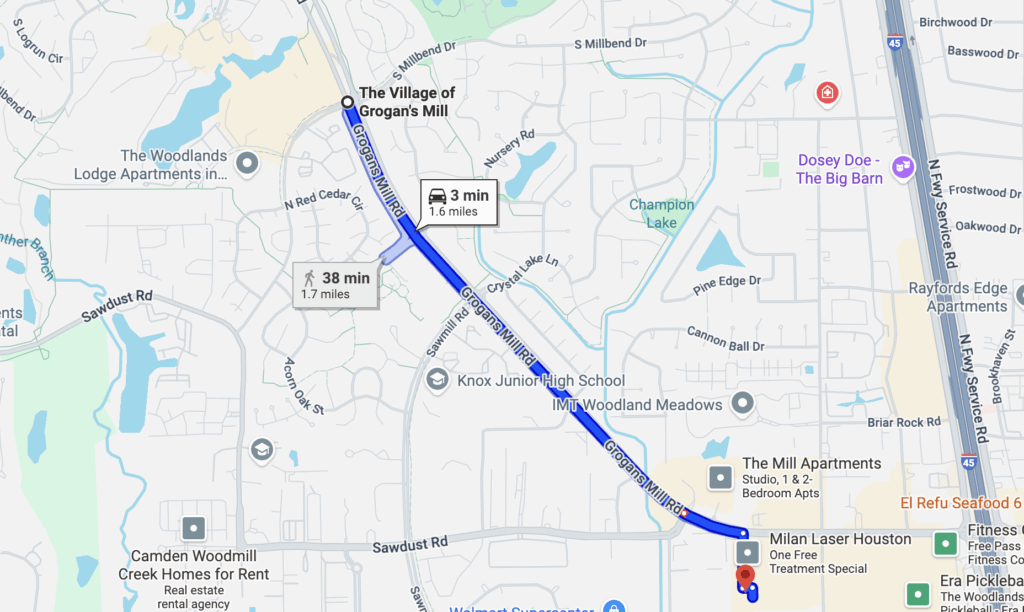Open Camden Woodmill Creek Homes marker
The width and height of the screenshot is (1024, 612).
194,527
